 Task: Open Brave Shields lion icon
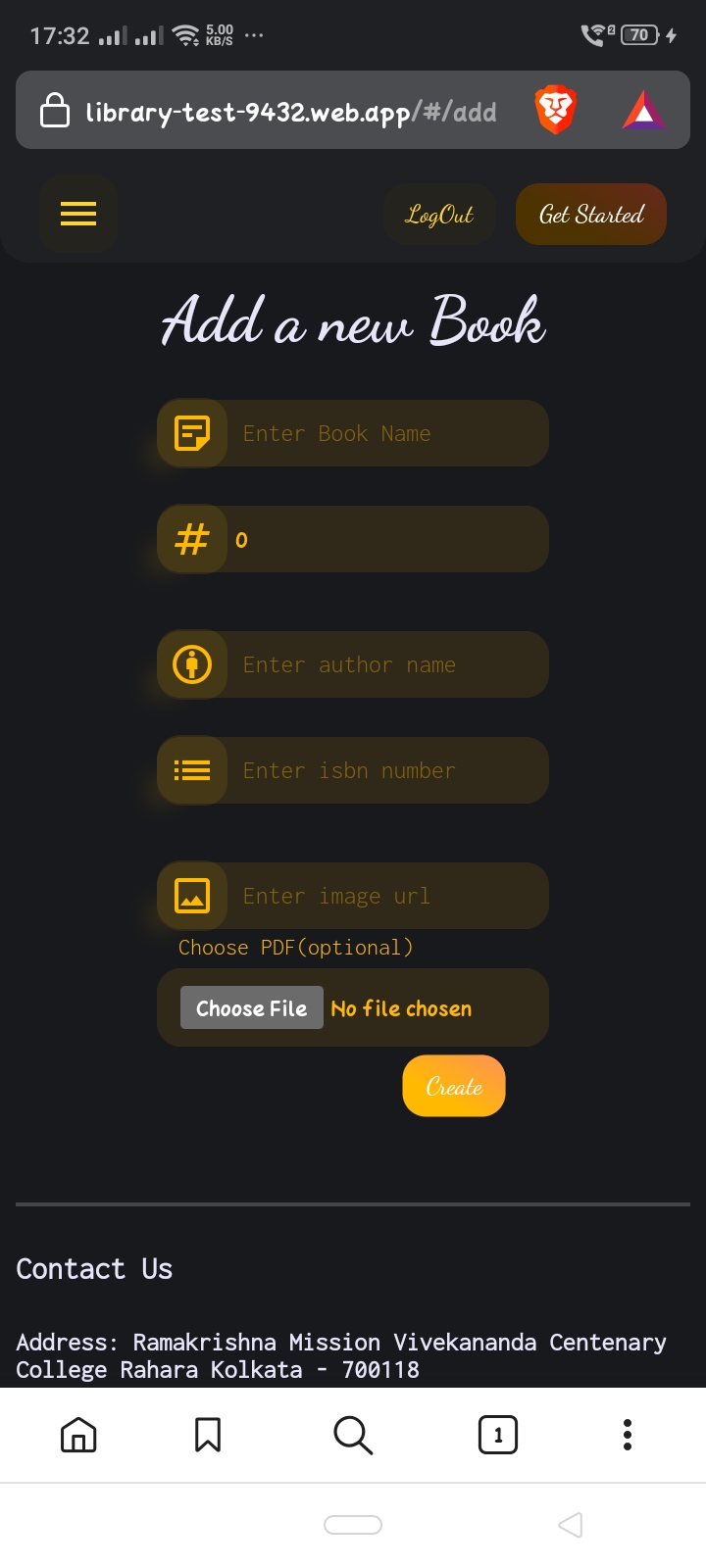pos(555,110)
